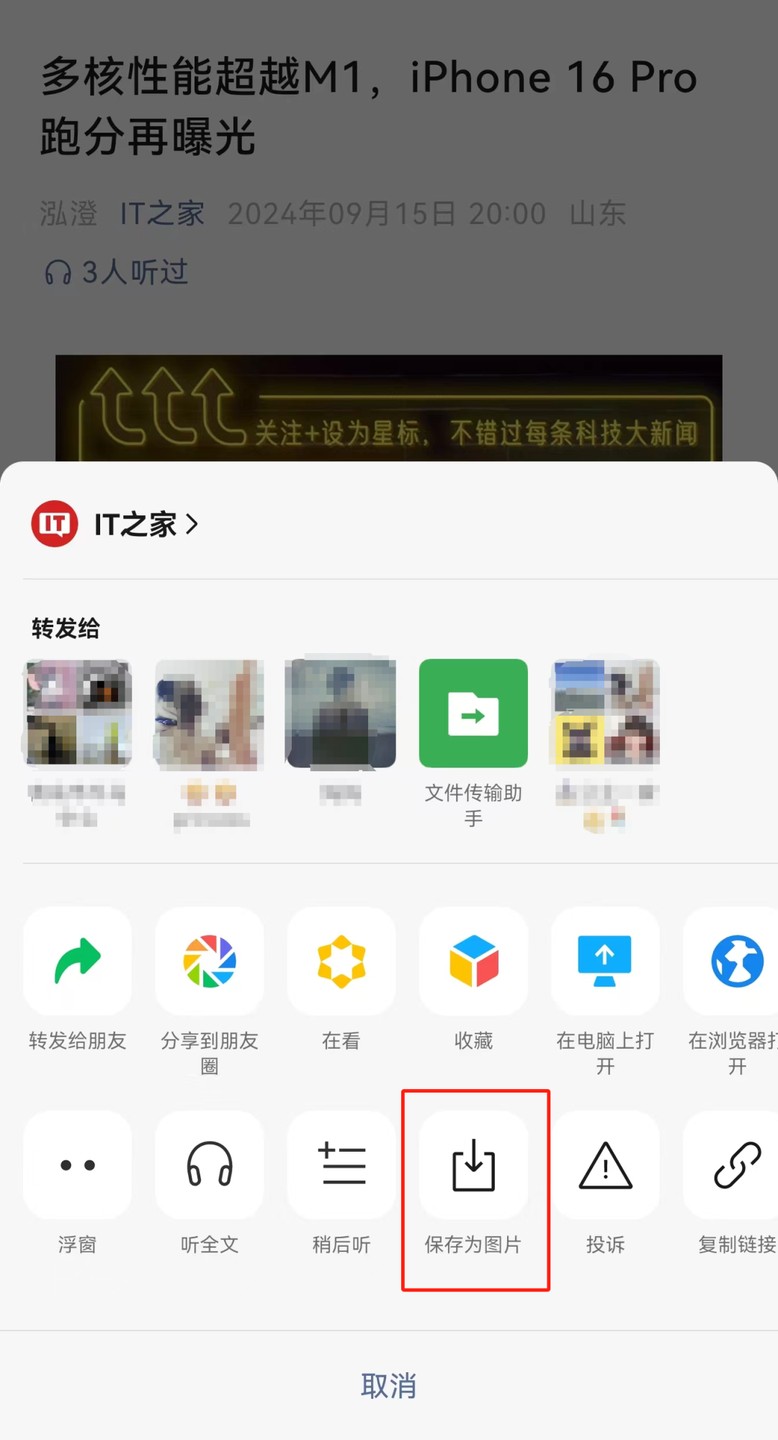This screenshot has height=1440, width=778.
Task: Add to 稍后听 list
Action: pos(341,1165)
